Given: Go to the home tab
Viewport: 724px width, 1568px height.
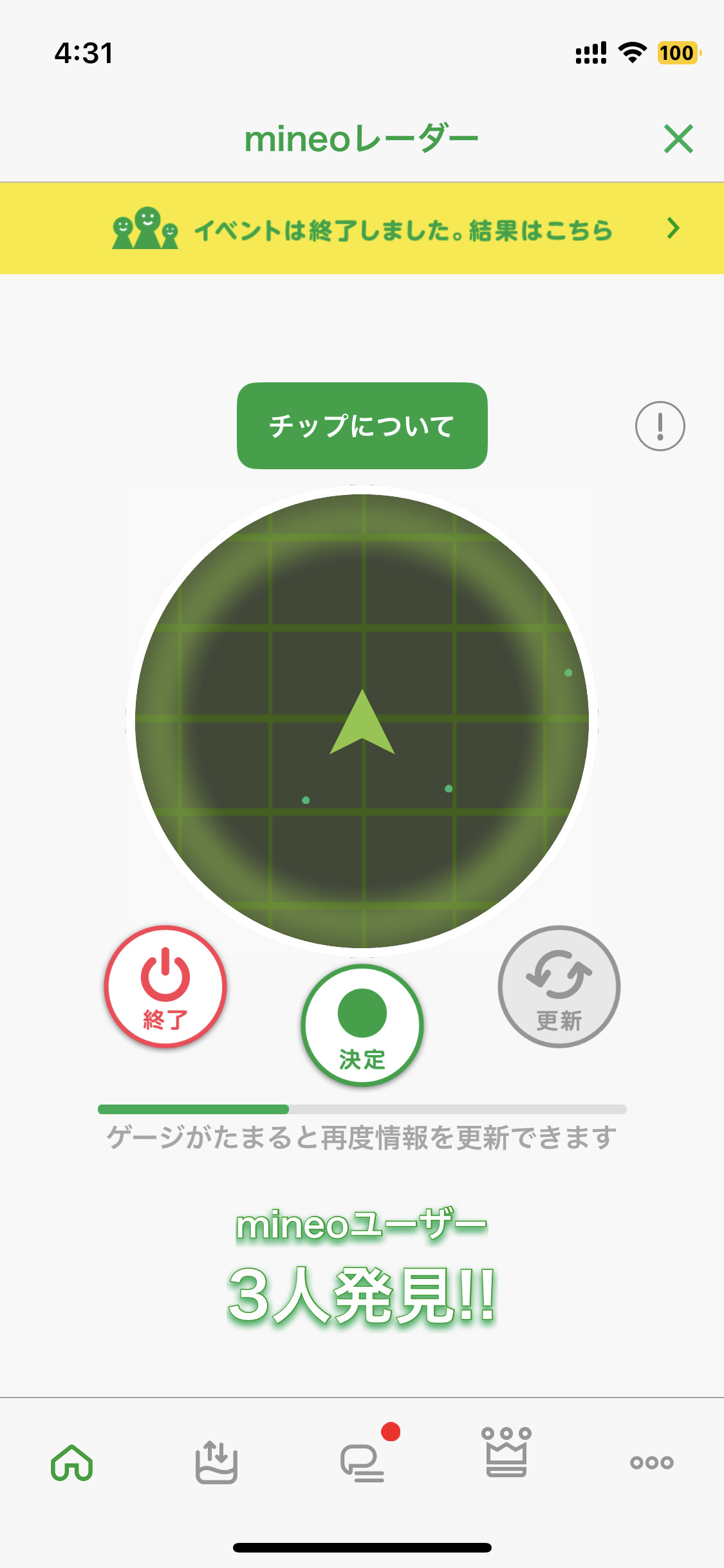Looking at the screenshot, I should coord(72,1462).
